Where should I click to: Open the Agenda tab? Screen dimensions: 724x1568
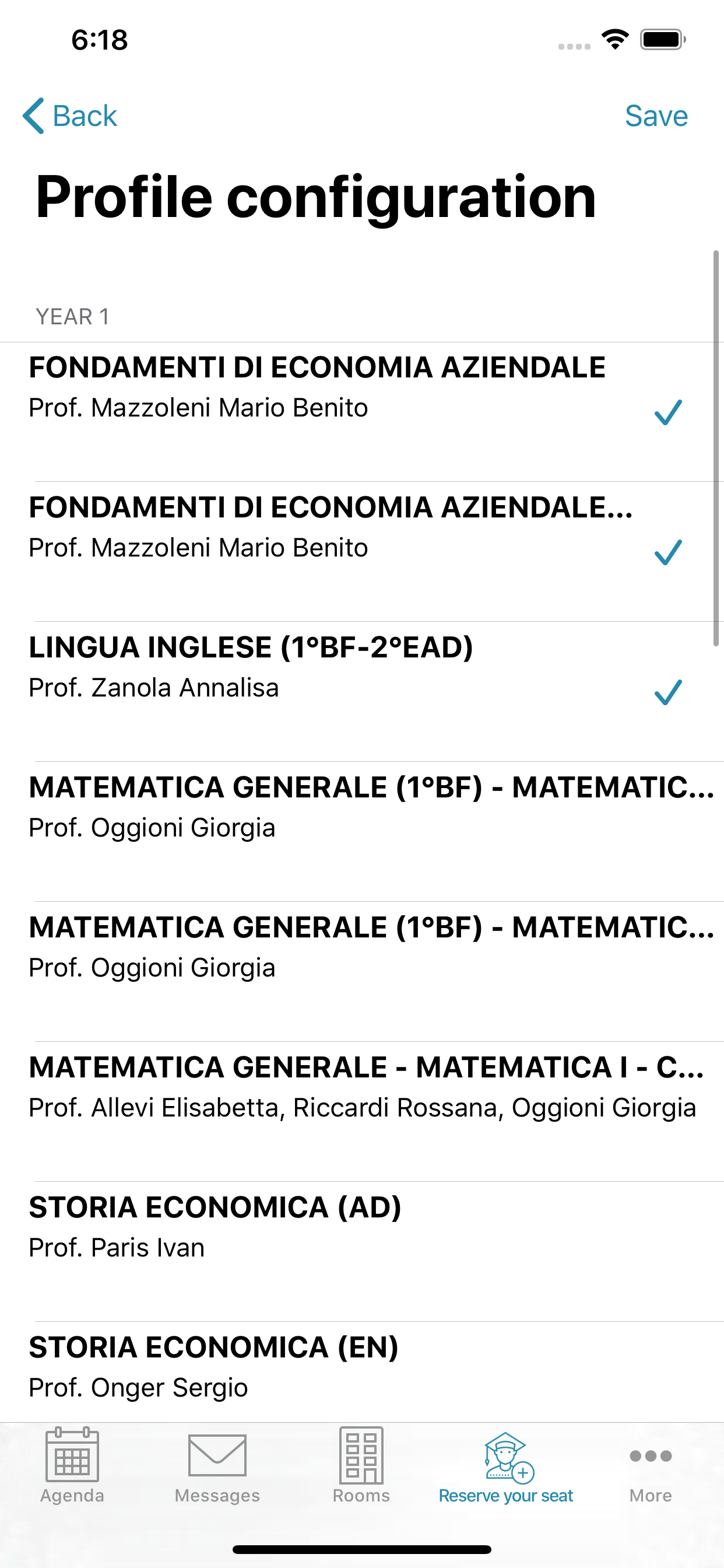(72, 1465)
